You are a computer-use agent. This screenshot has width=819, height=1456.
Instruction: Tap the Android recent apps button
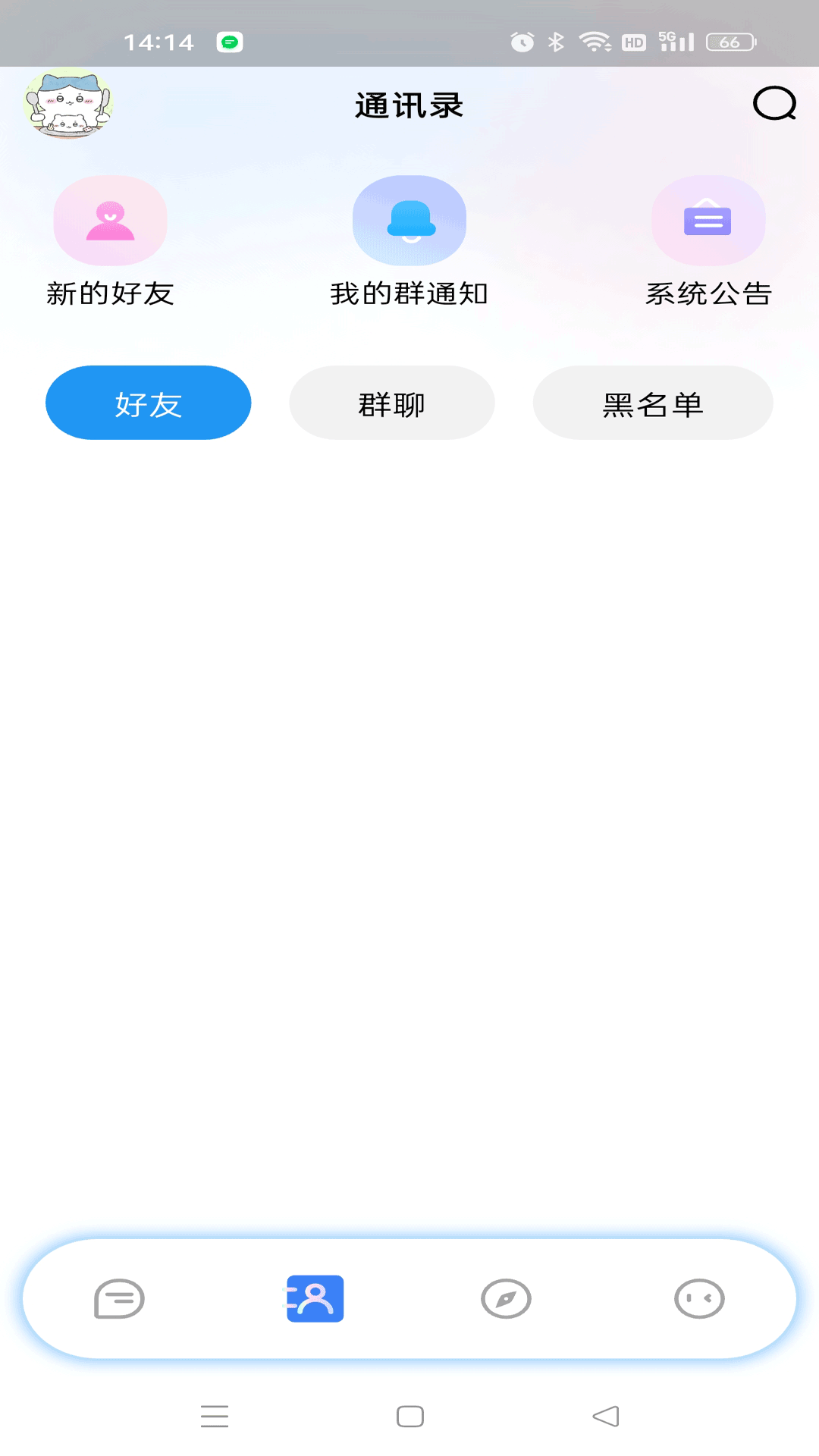click(215, 1415)
